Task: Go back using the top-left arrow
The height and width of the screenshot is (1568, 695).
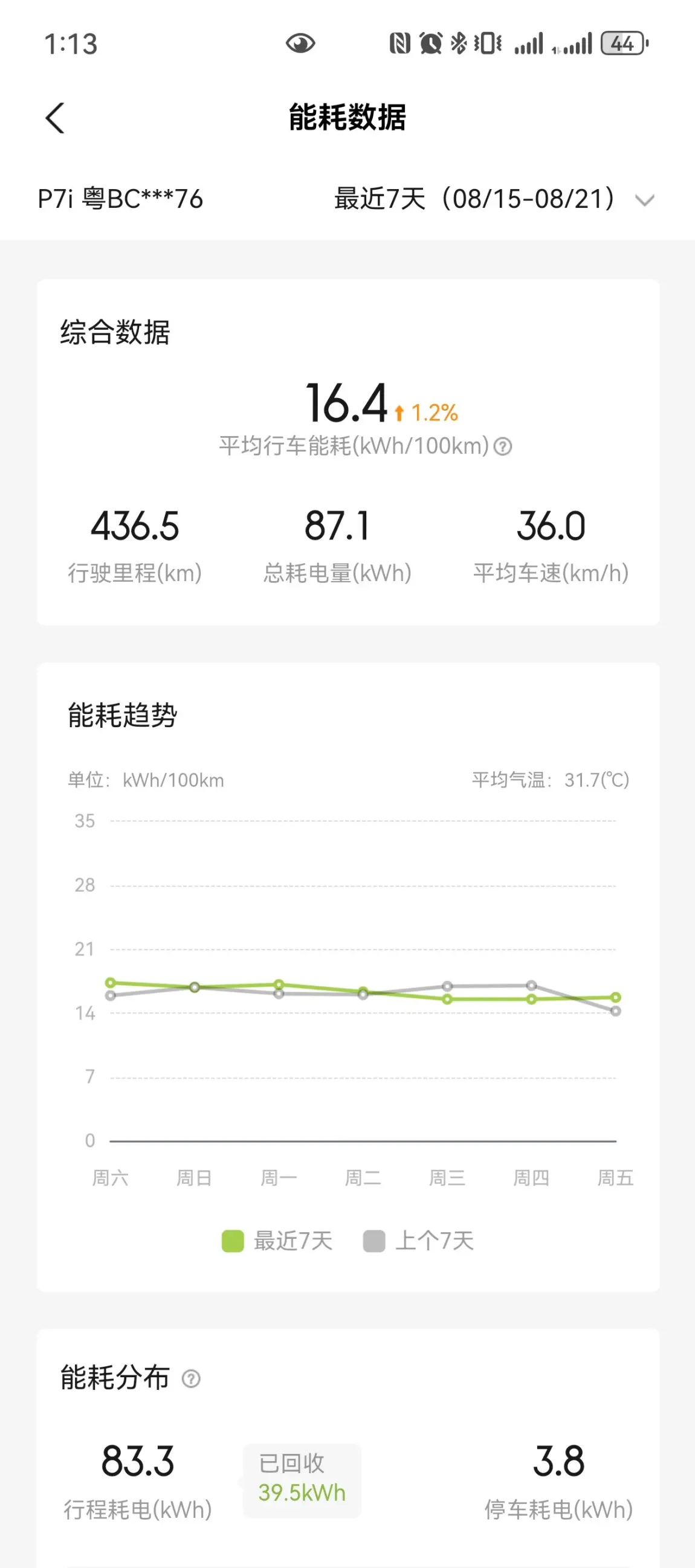Action: [55, 117]
